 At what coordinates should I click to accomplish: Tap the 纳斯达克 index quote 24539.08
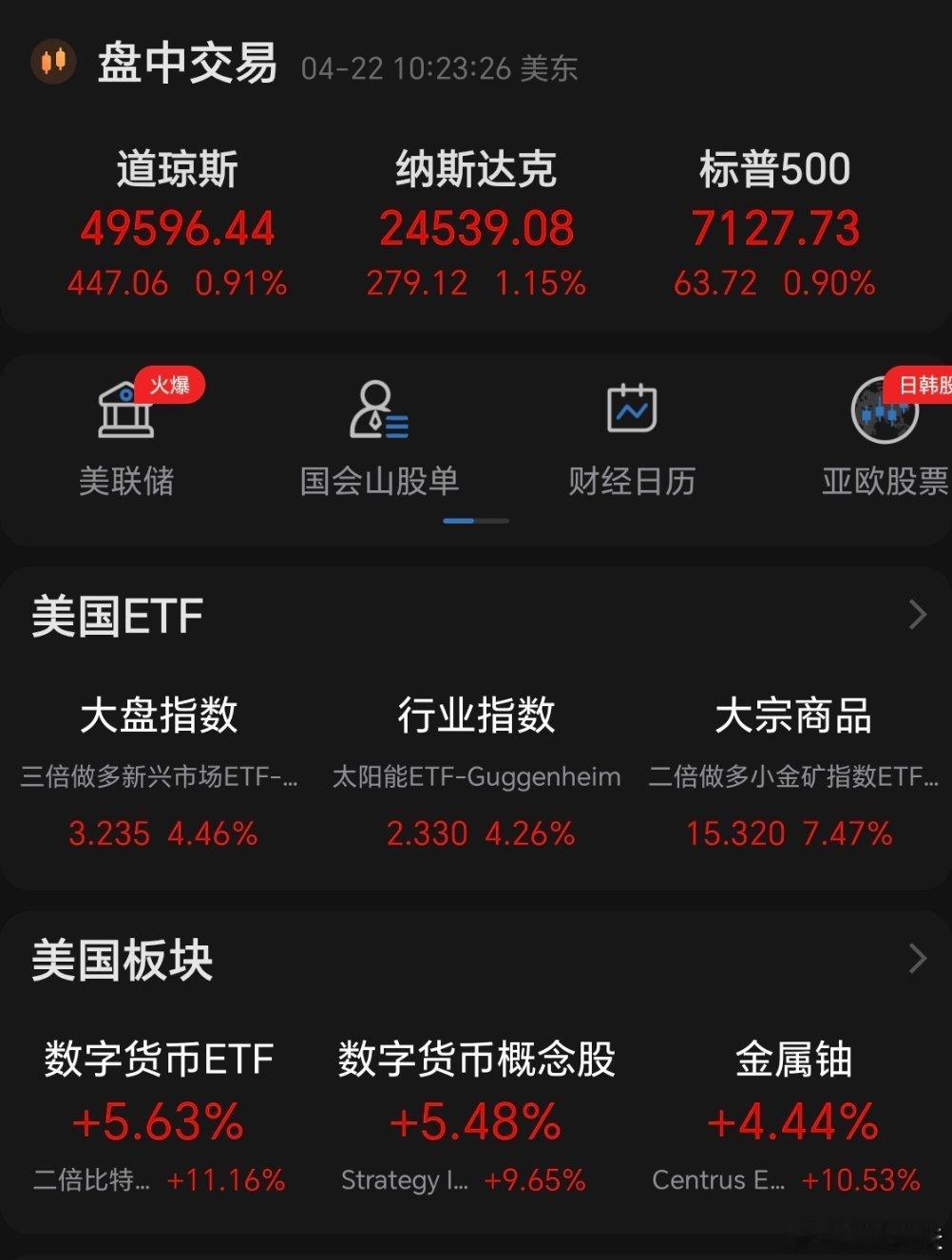[x=476, y=228]
